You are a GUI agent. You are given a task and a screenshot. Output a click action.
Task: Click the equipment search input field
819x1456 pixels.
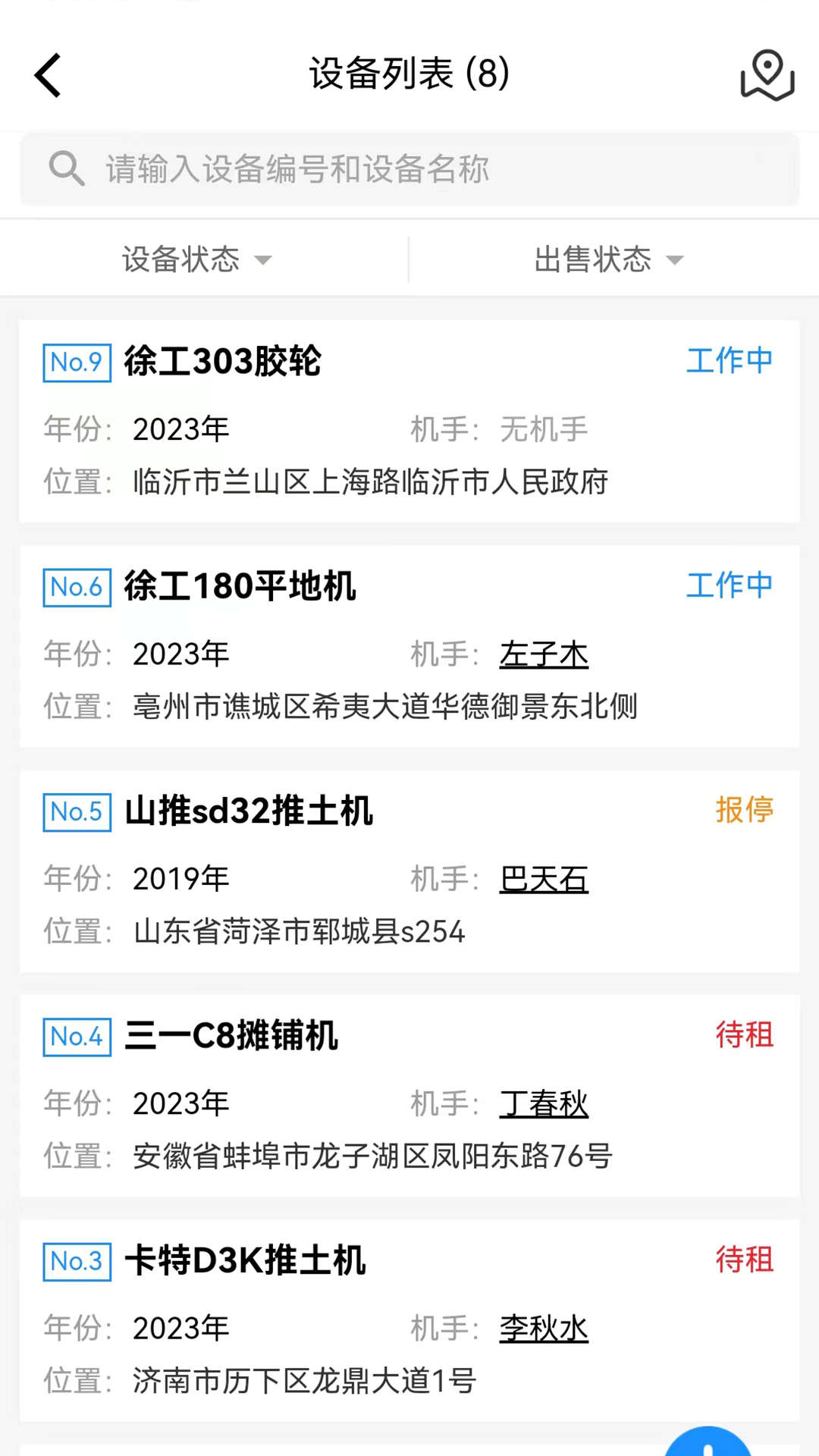[x=409, y=168]
